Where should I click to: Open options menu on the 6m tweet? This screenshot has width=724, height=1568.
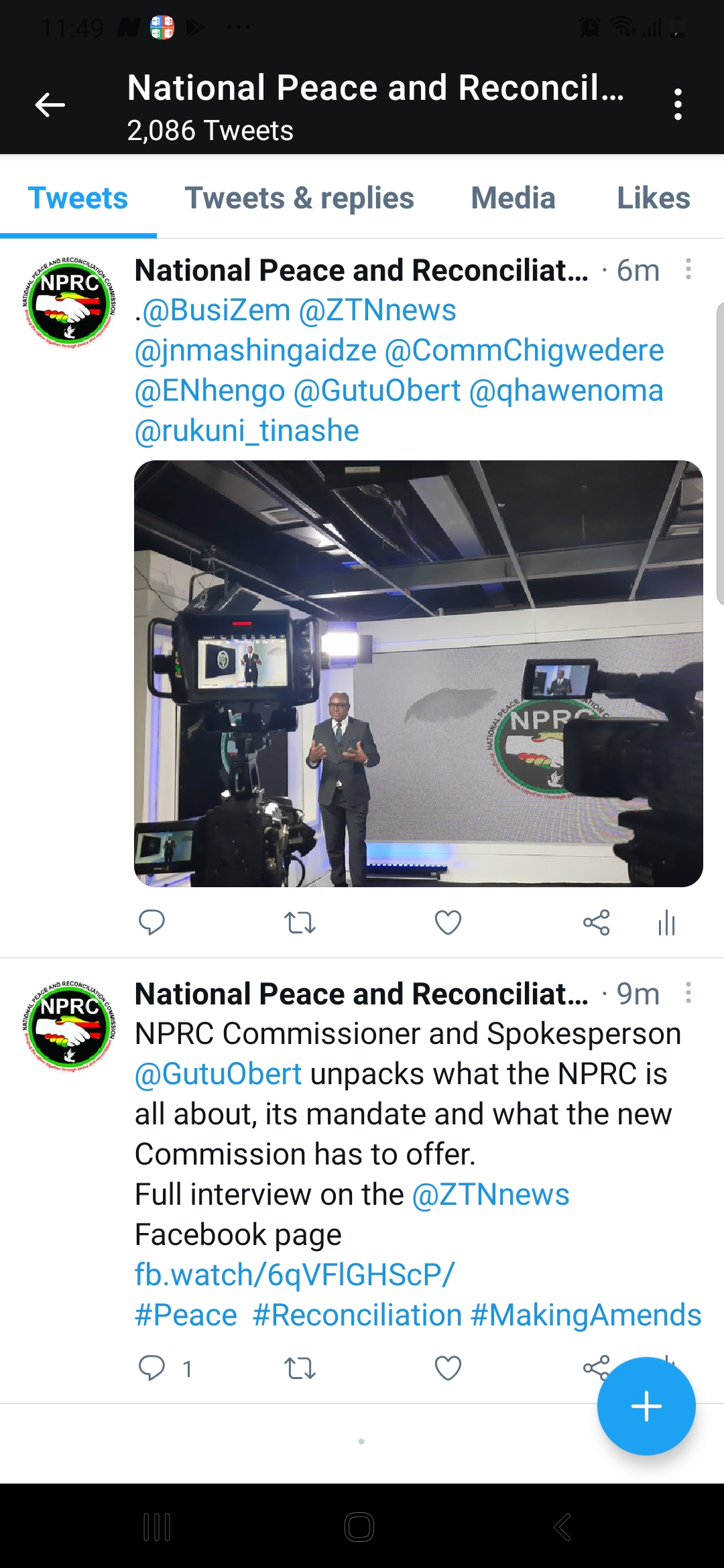pos(688,269)
